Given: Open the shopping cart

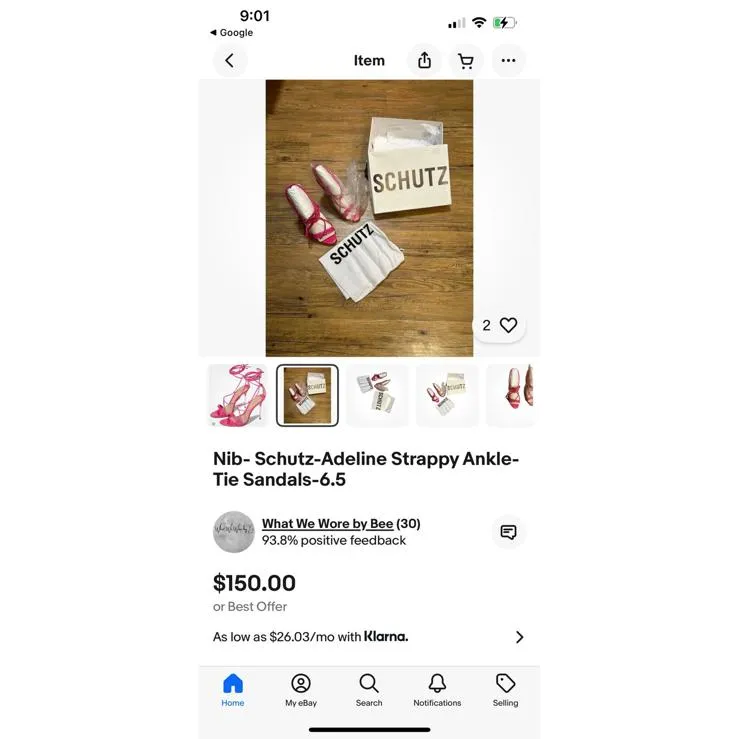Looking at the screenshot, I should tap(466, 61).
